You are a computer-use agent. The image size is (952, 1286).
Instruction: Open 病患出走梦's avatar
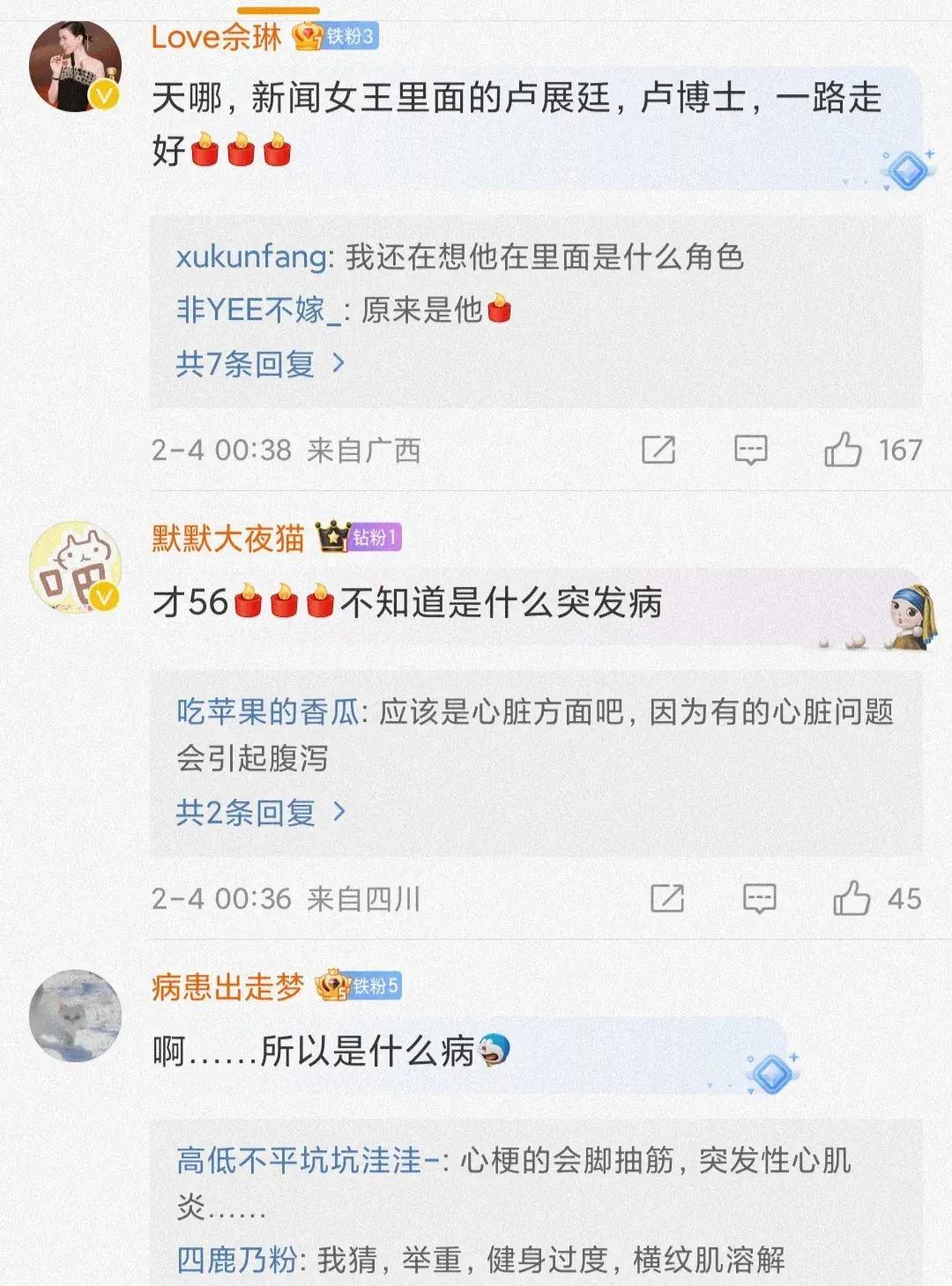(x=75, y=1015)
